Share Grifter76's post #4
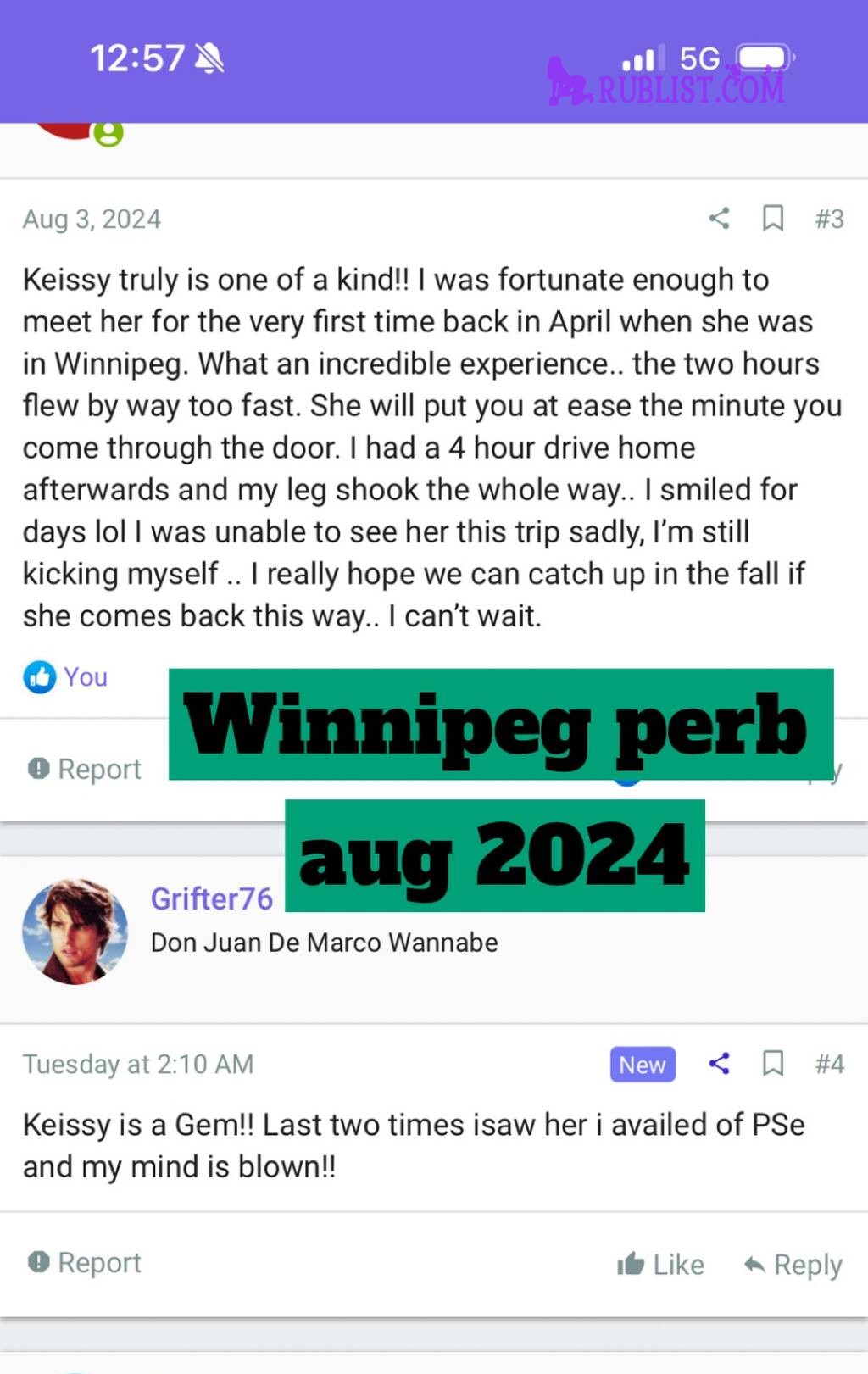Image resolution: width=868 pixels, height=1374 pixels. [719, 1063]
